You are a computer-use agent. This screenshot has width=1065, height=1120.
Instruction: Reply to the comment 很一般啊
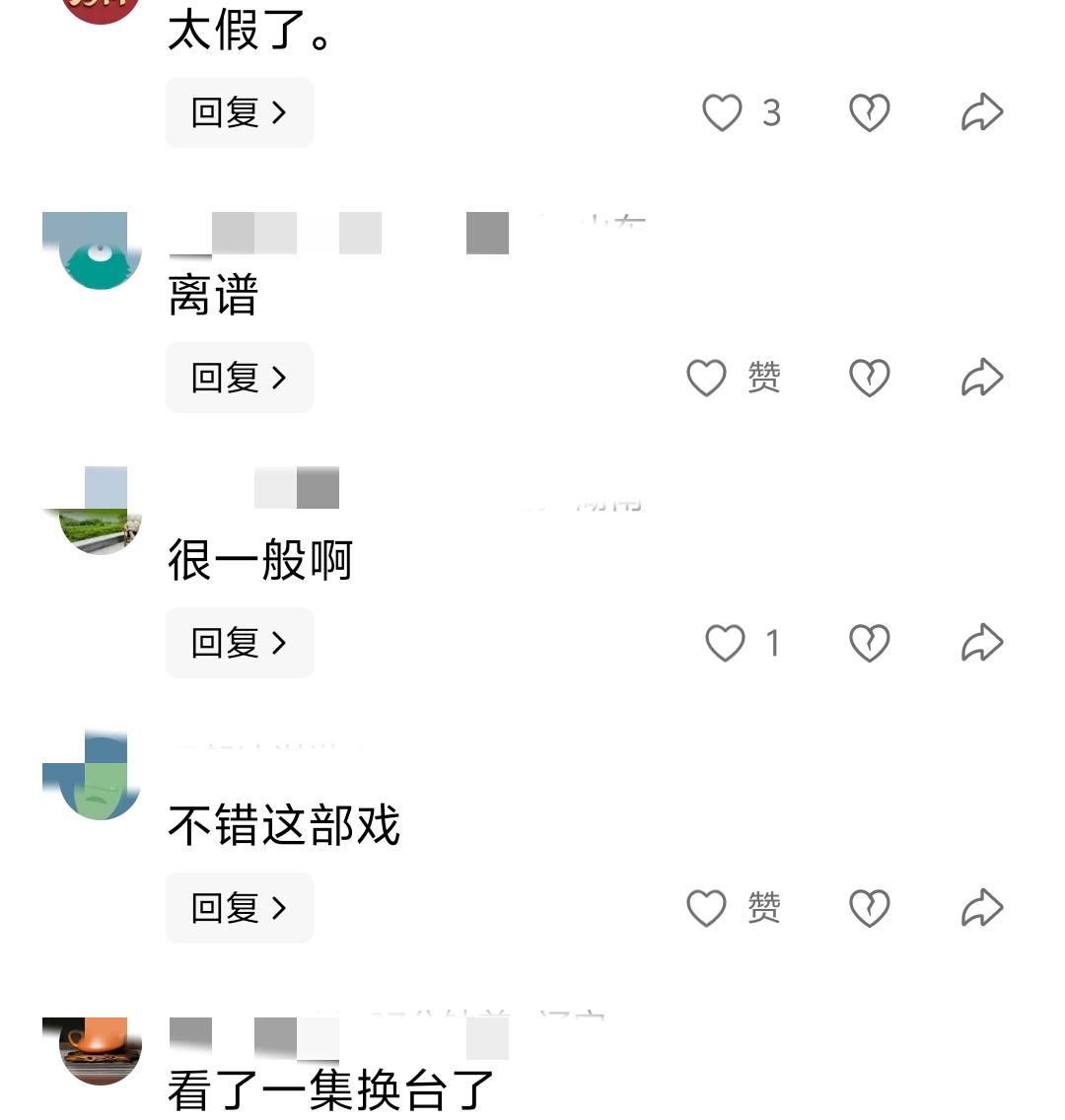click(239, 643)
